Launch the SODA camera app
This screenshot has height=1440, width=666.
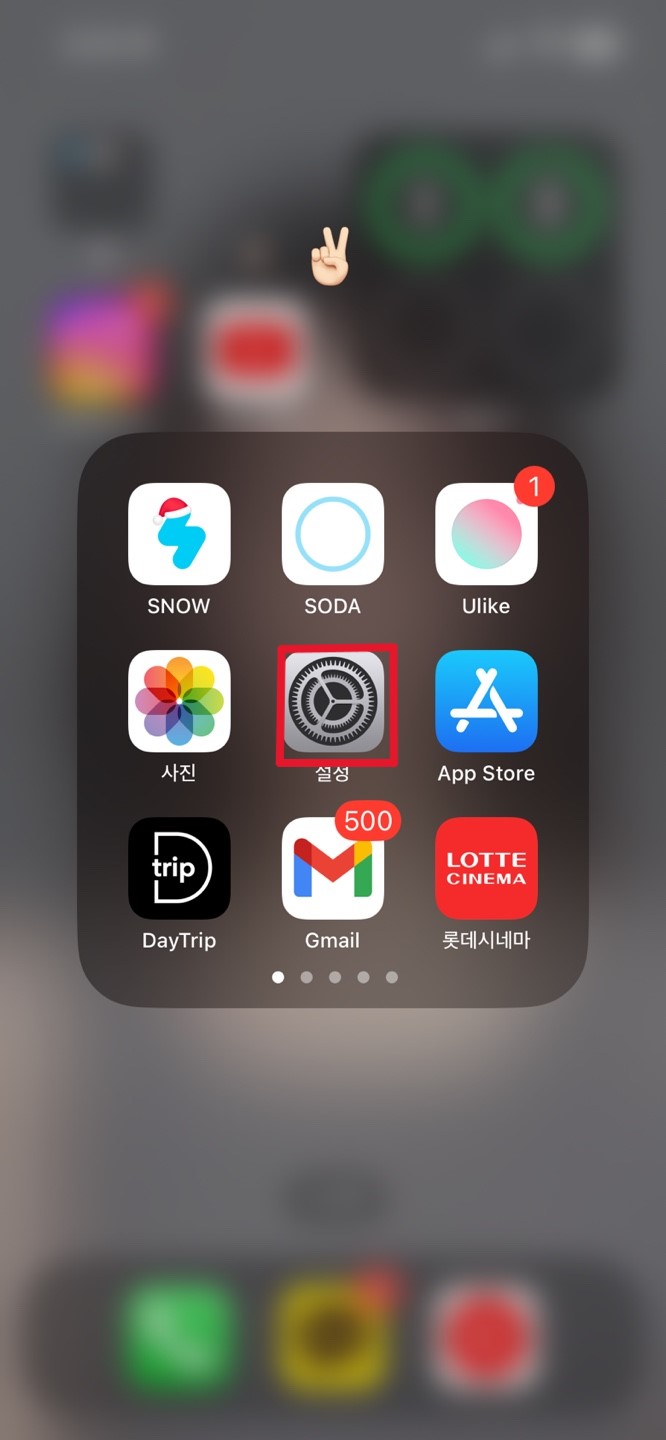[333, 534]
